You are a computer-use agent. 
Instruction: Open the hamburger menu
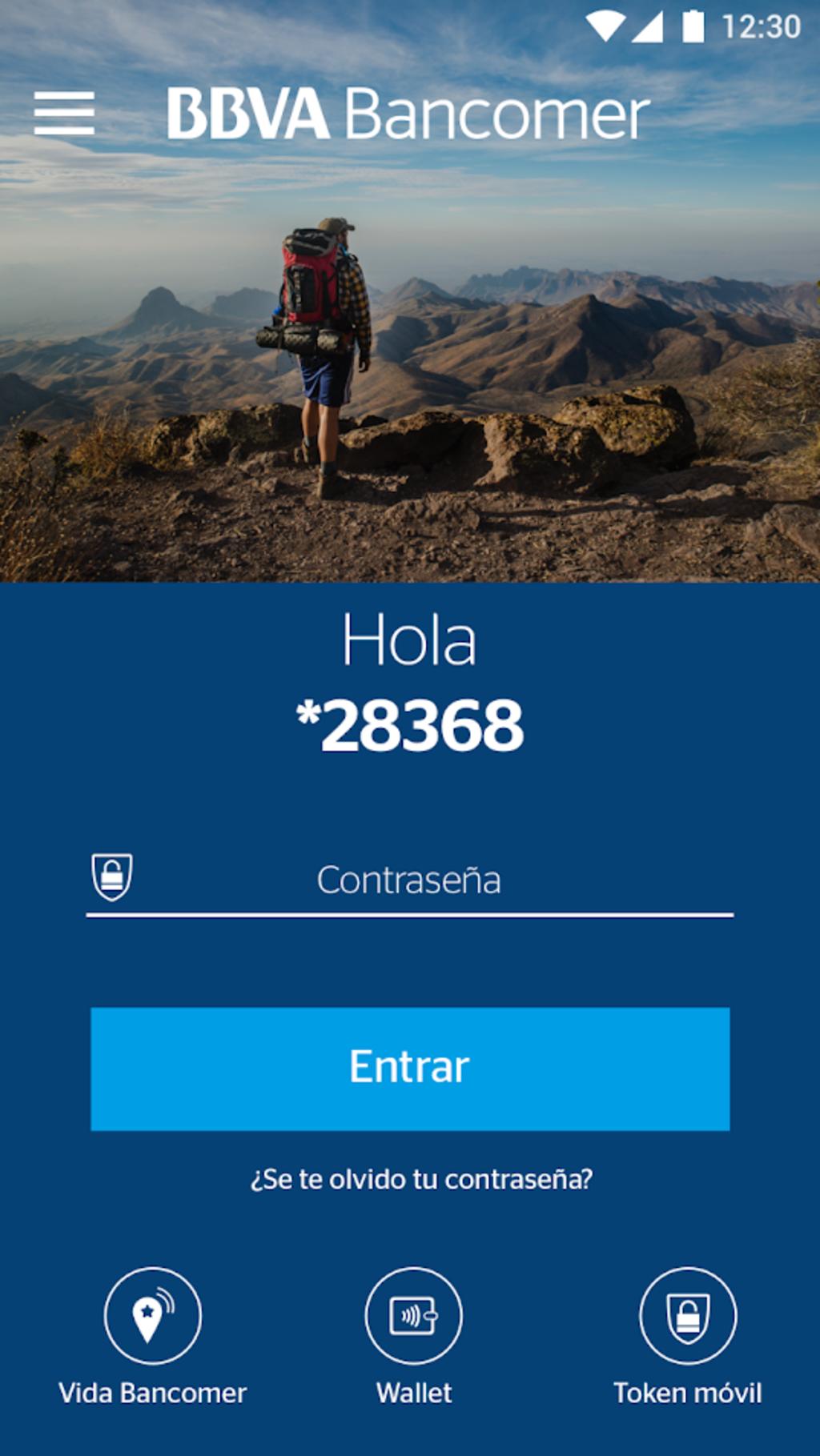tap(64, 113)
